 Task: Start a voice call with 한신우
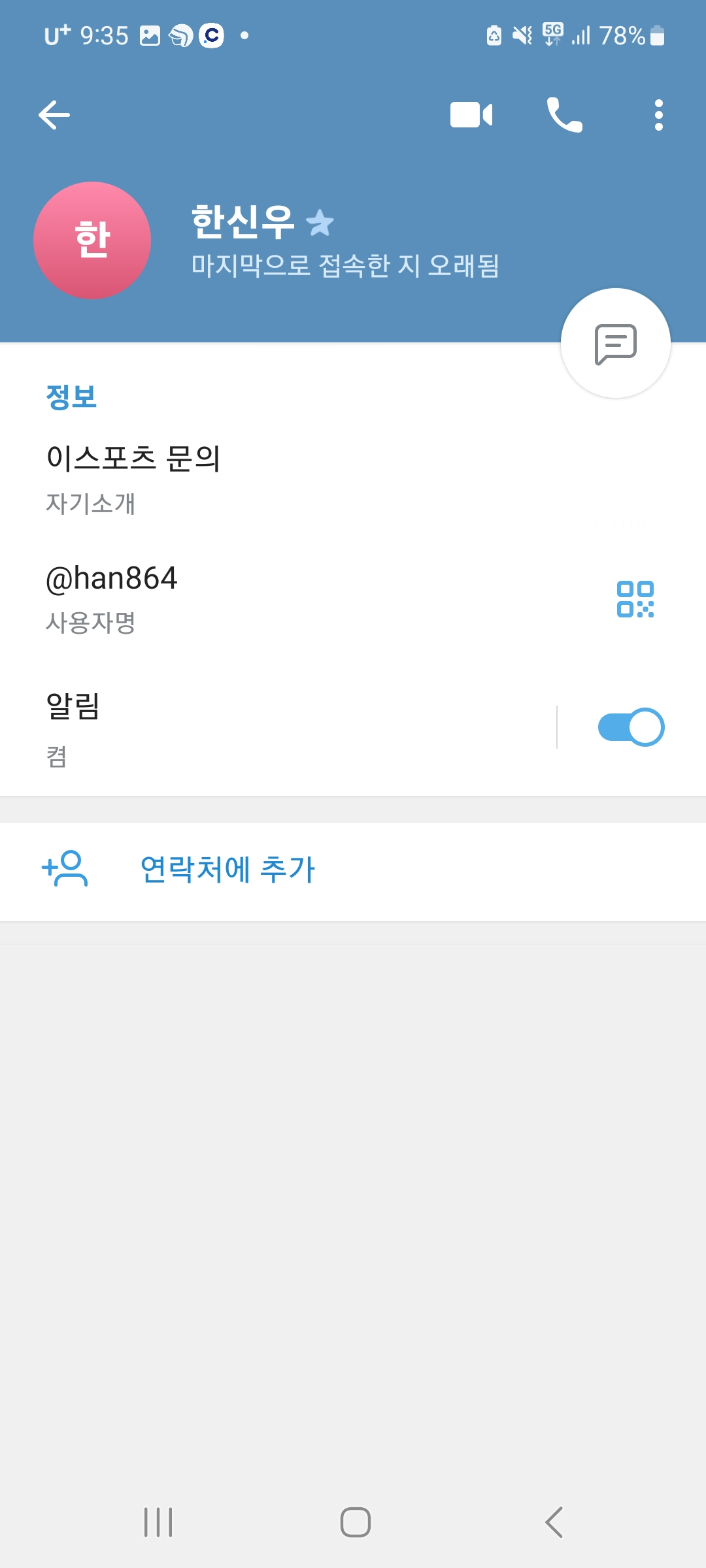(565, 114)
